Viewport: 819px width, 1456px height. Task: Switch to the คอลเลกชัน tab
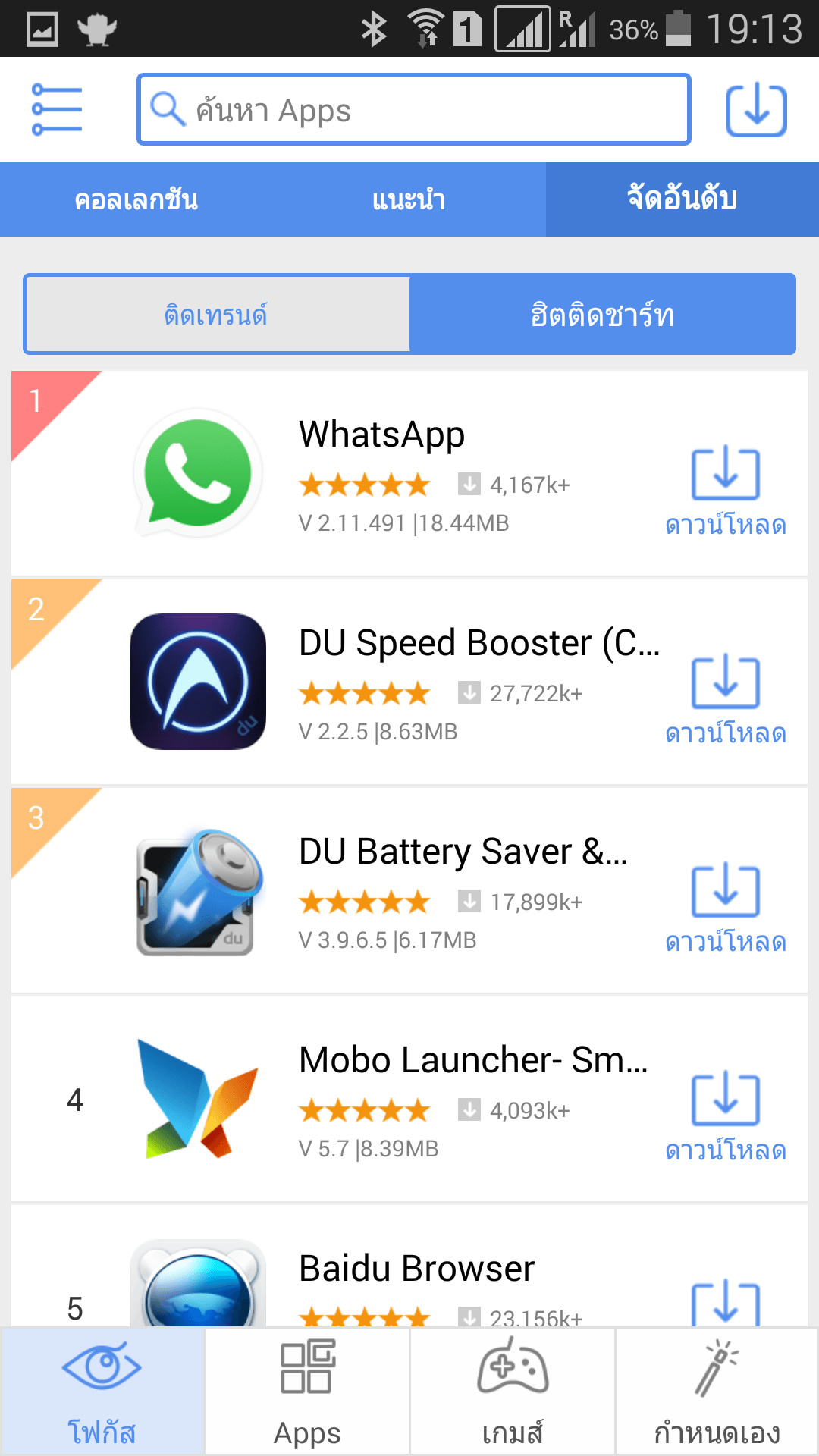(136, 199)
